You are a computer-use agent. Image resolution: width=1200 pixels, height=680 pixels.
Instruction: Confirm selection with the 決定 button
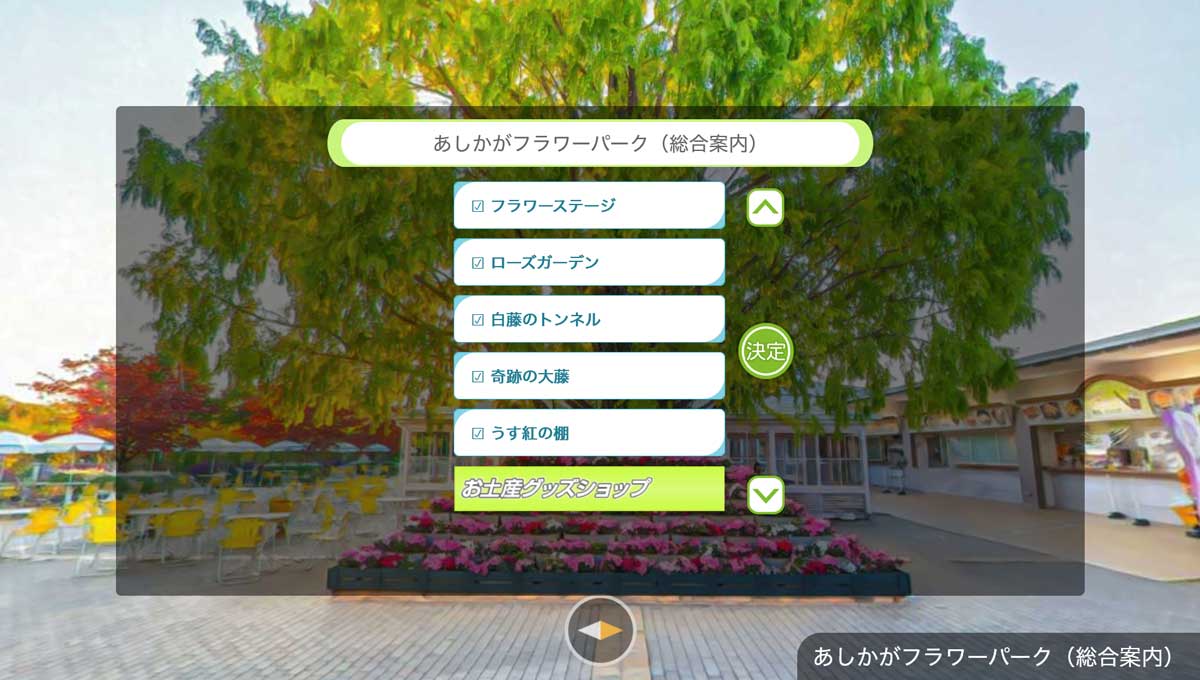(x=766, y=351)
